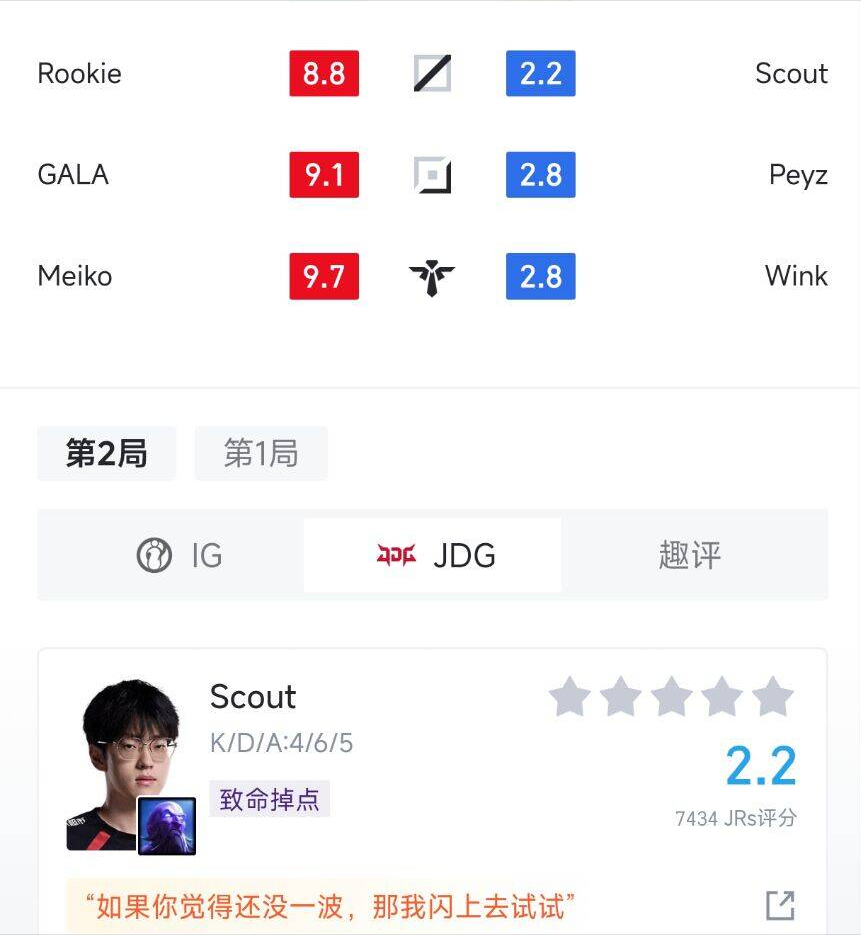
Task: Open the 趣评 tab
Action: 690,555
